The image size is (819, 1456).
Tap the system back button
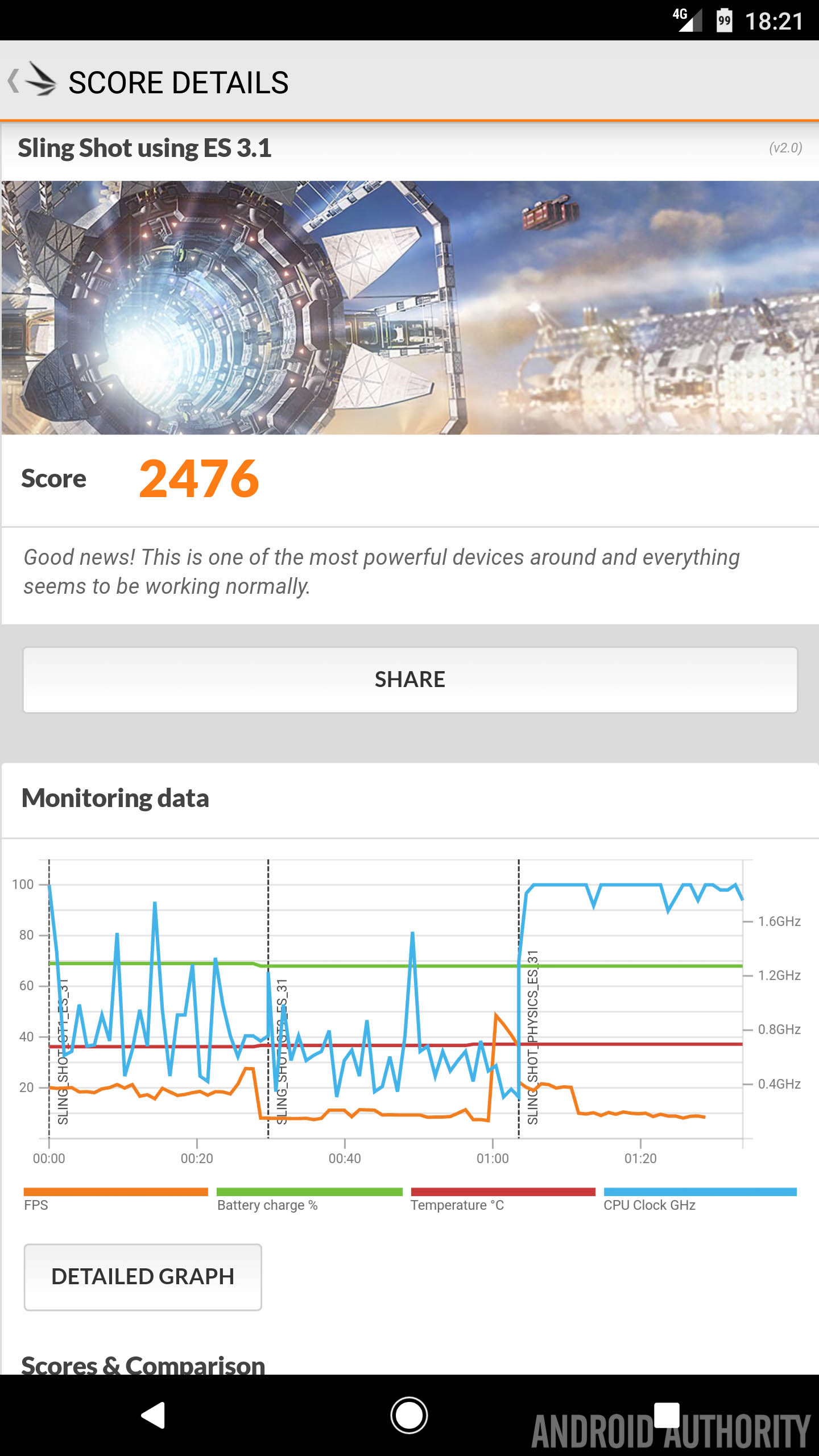(154, 1416)
